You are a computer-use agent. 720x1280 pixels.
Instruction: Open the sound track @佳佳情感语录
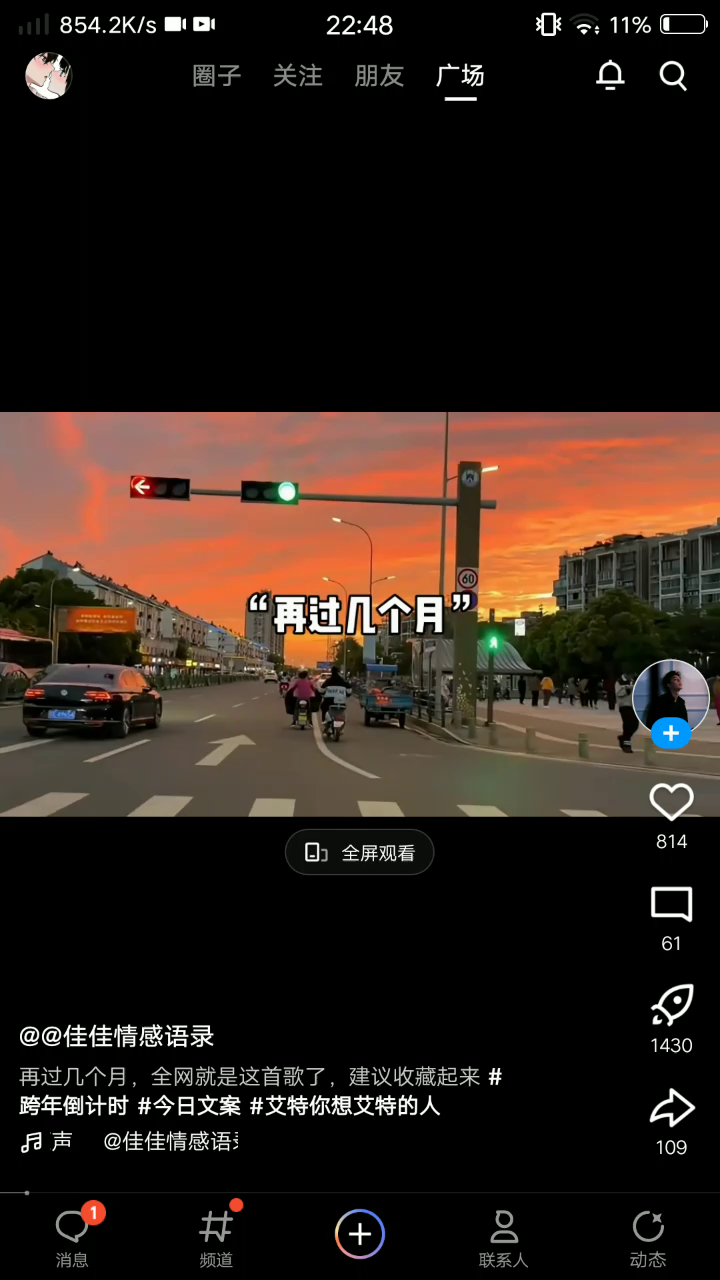coord(170,1141)
